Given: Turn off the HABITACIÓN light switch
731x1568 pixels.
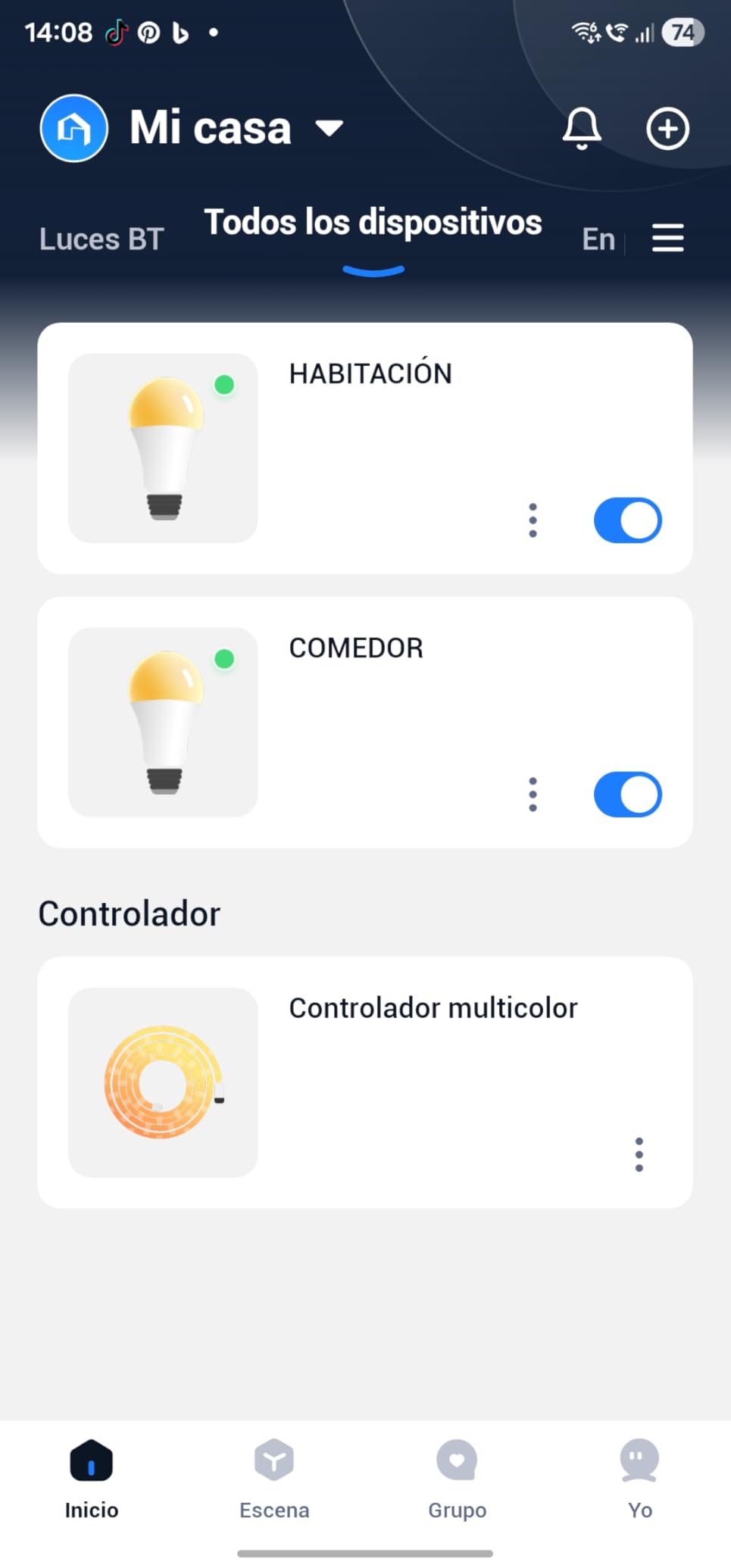Looking at the screenshot, I should [x=627, y=520].
